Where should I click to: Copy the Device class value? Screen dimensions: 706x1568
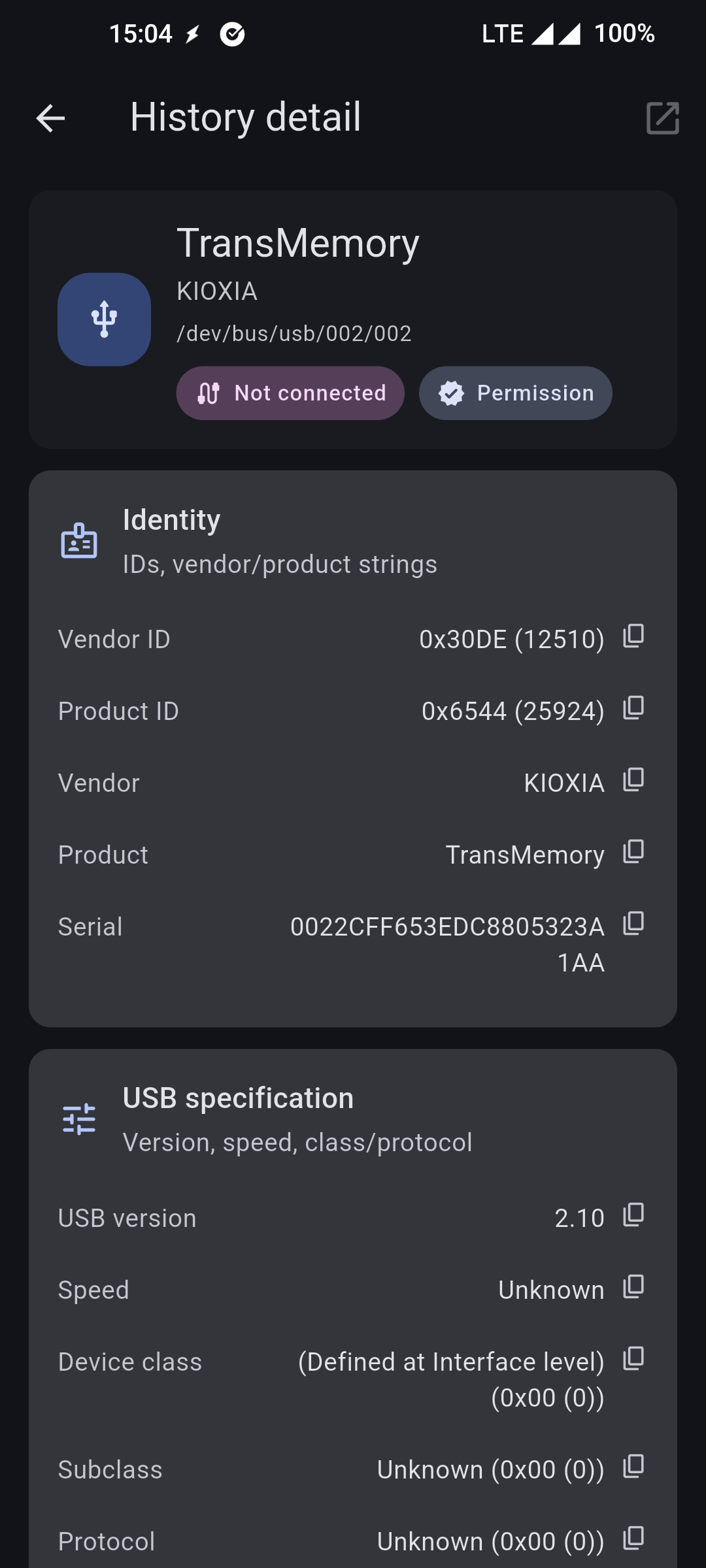[x=633, y=1359]
